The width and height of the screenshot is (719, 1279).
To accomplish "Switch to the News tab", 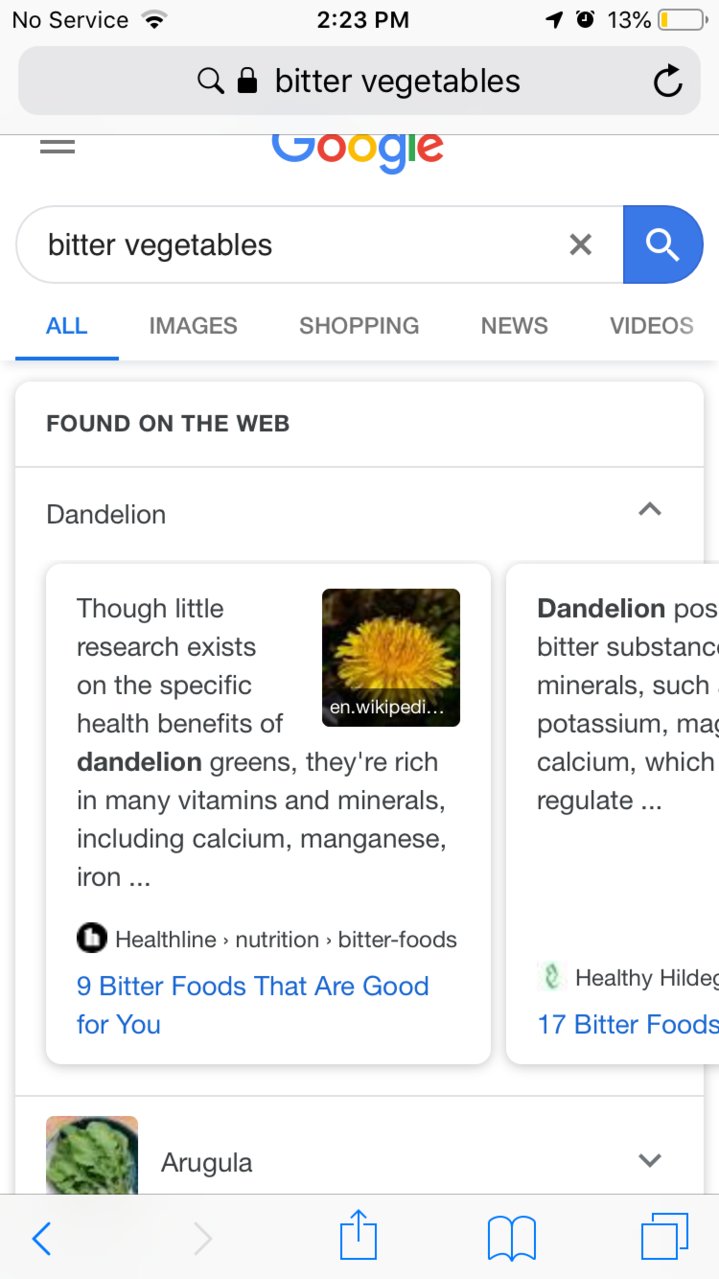I will click(x=514, y=326).
